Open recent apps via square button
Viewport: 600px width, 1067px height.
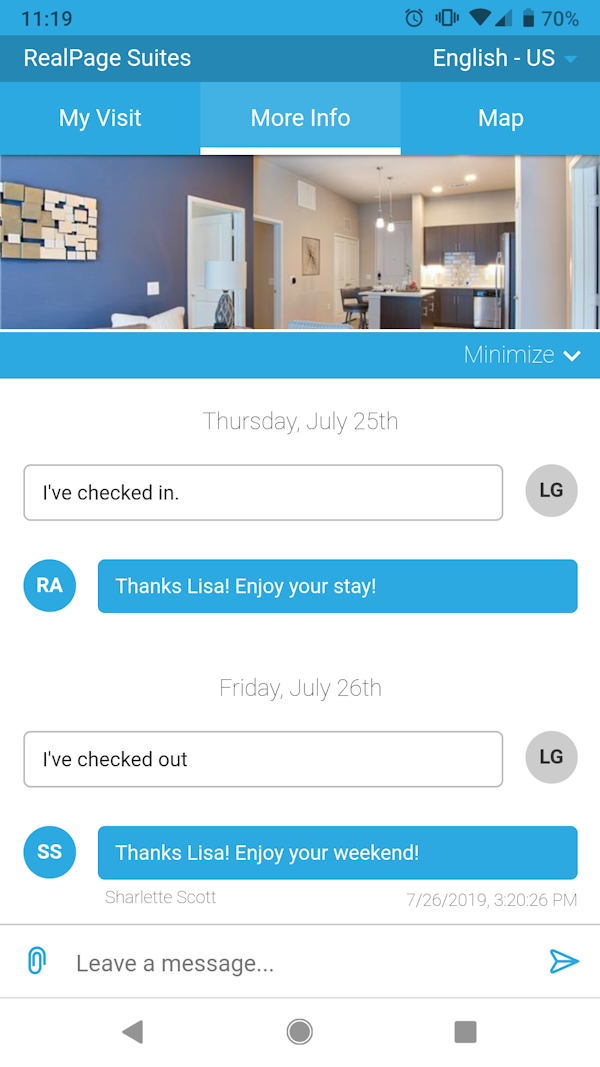point(465,1031)
